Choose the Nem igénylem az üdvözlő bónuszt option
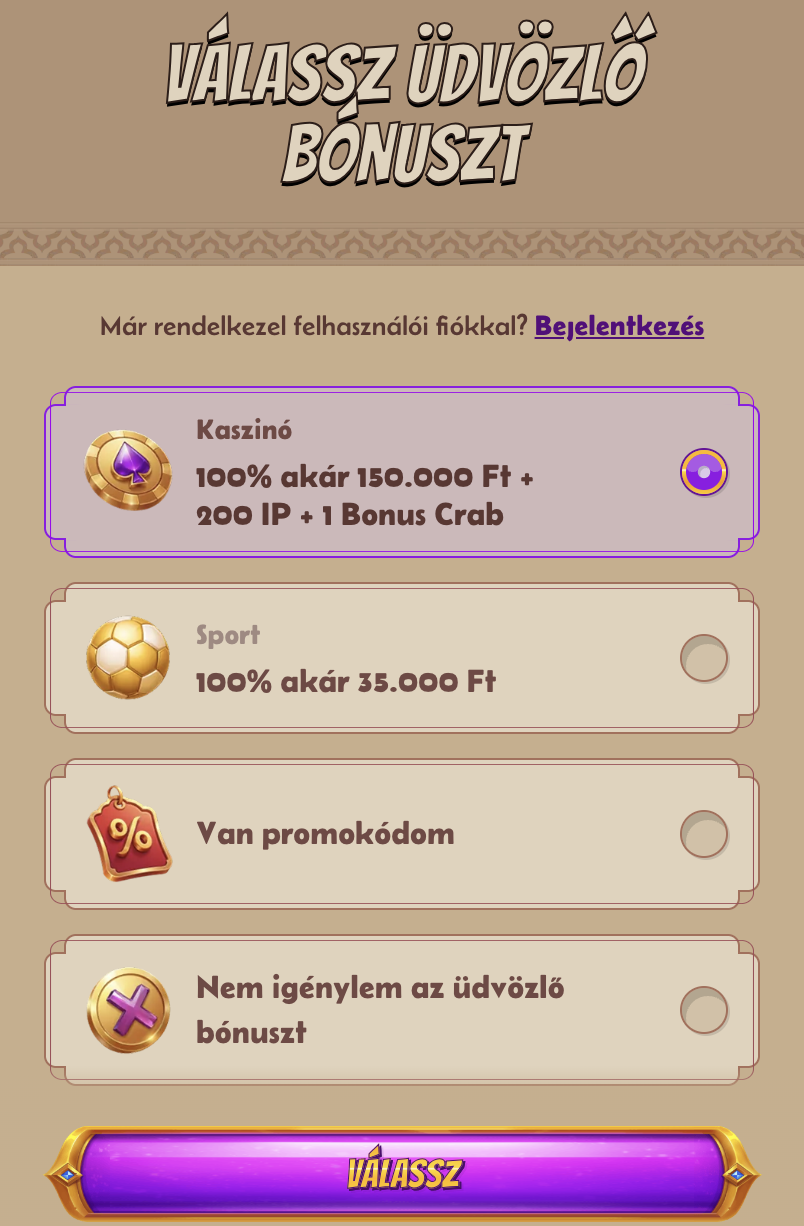The image size is (804, 1226). coord(703,1009)
